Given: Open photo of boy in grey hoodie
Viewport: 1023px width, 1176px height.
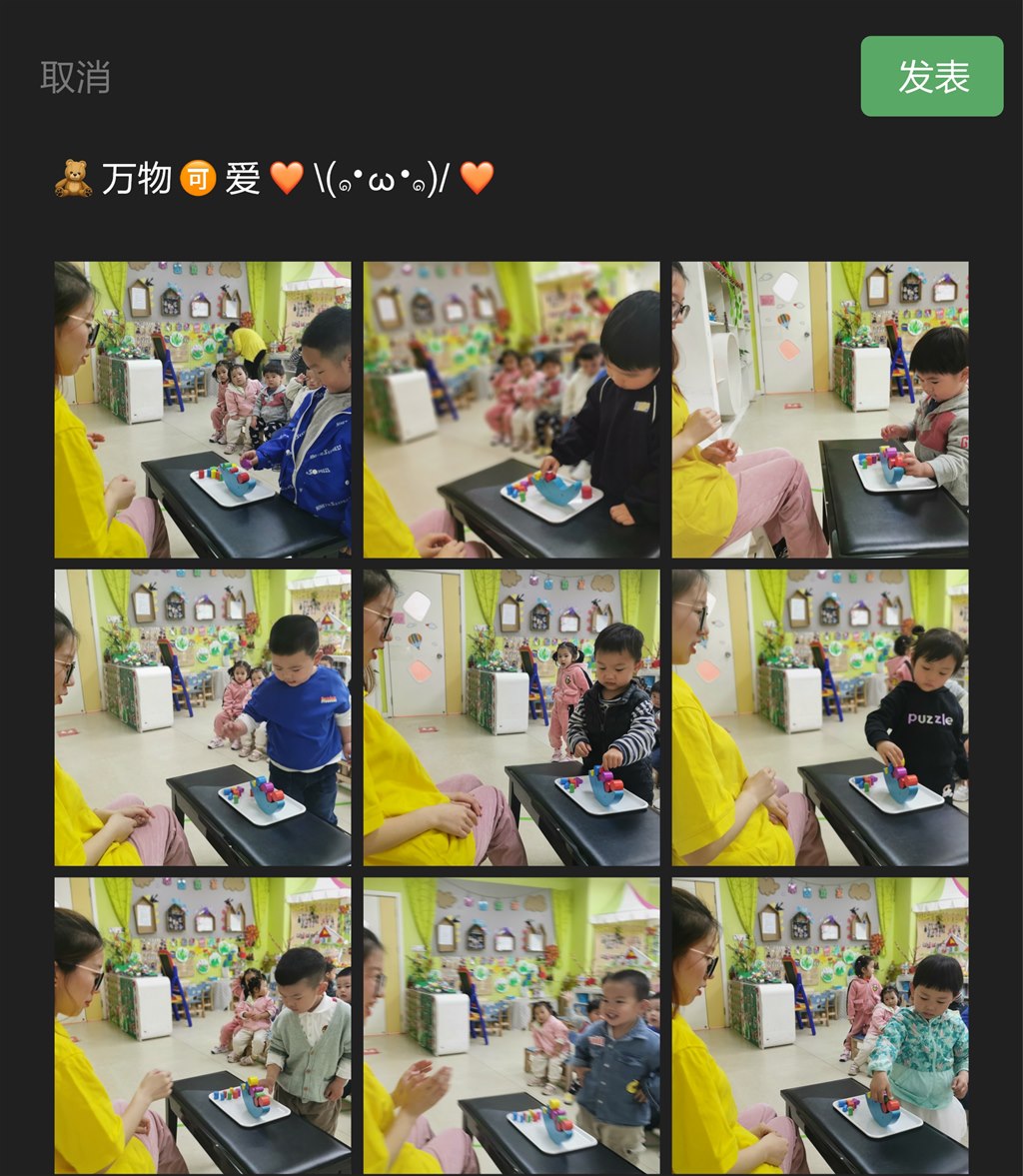Looking at the screenshot, I should (819, 410).
